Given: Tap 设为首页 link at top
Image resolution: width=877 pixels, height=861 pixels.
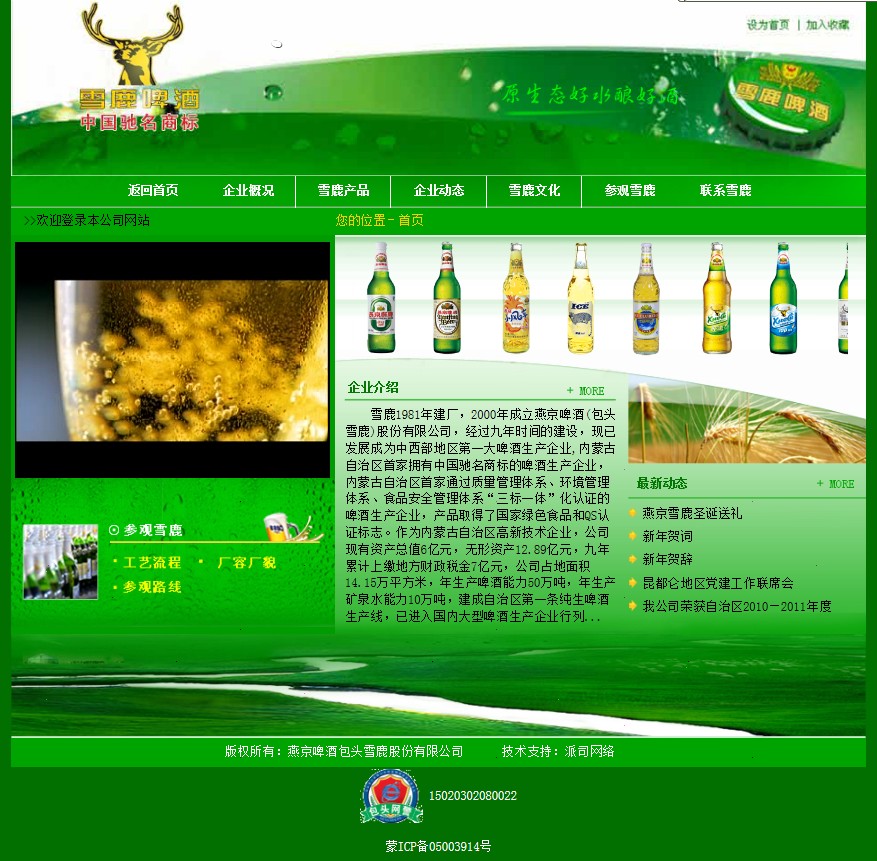Looking at the screenshot, I should 767,25.
